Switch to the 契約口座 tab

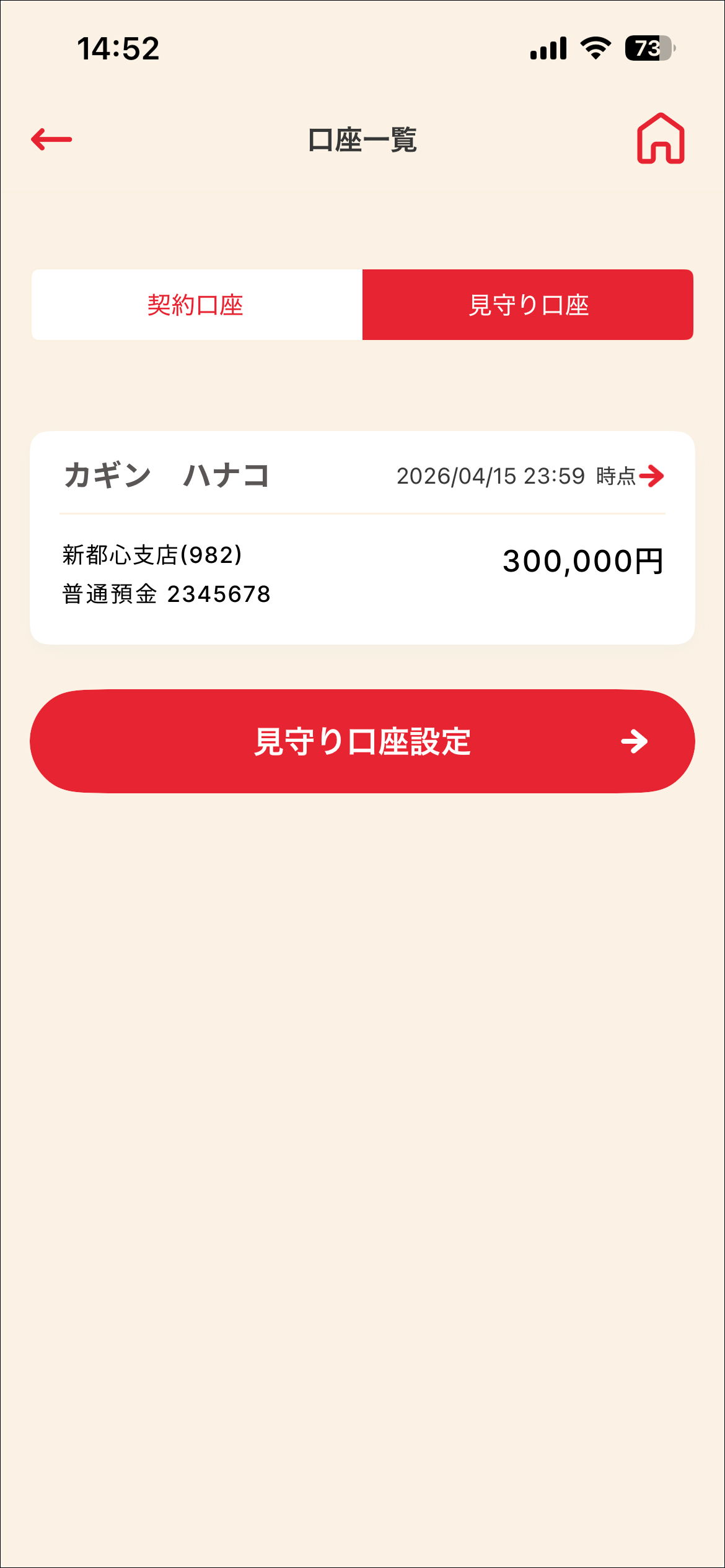click(x=196, y=305)
